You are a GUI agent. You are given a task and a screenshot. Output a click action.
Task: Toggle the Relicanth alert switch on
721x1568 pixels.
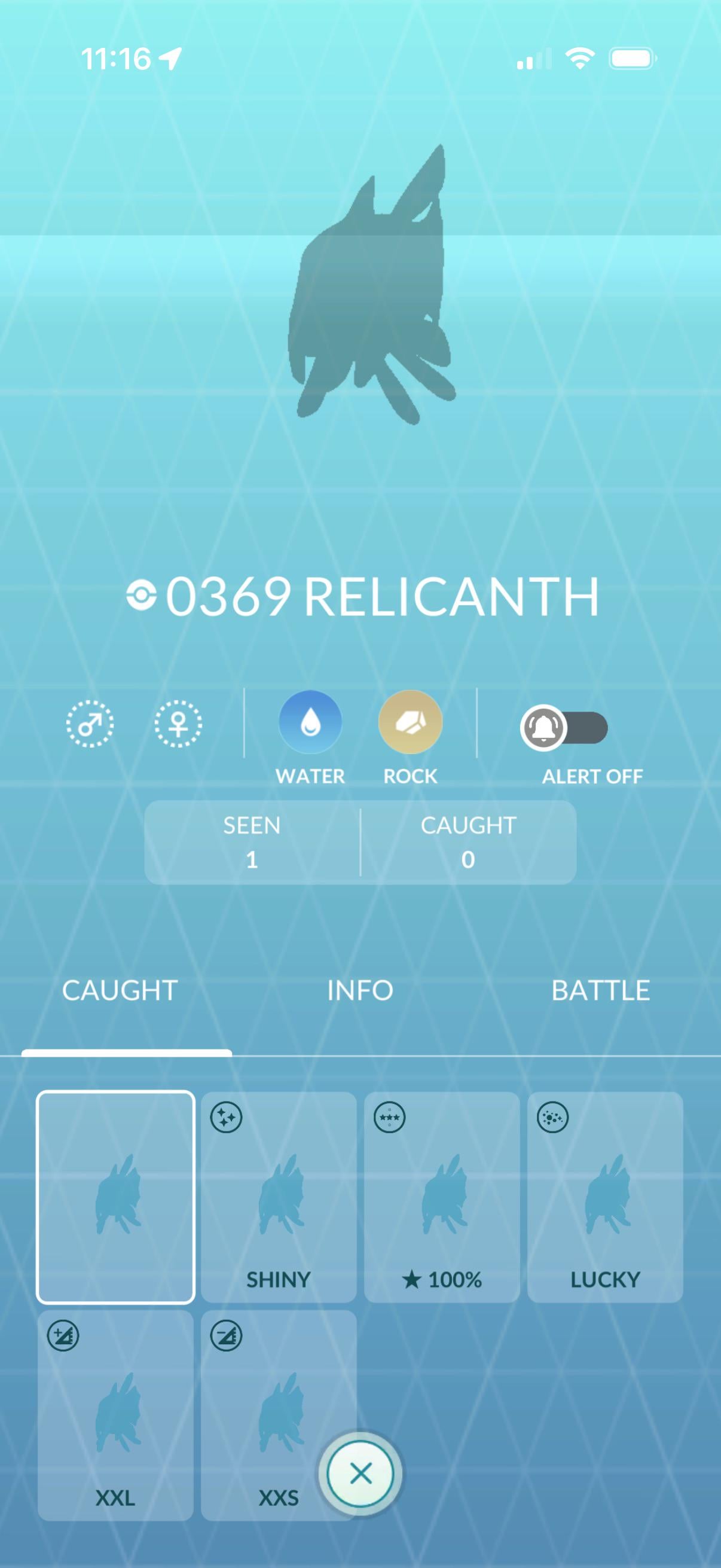(x=564, y=727)
